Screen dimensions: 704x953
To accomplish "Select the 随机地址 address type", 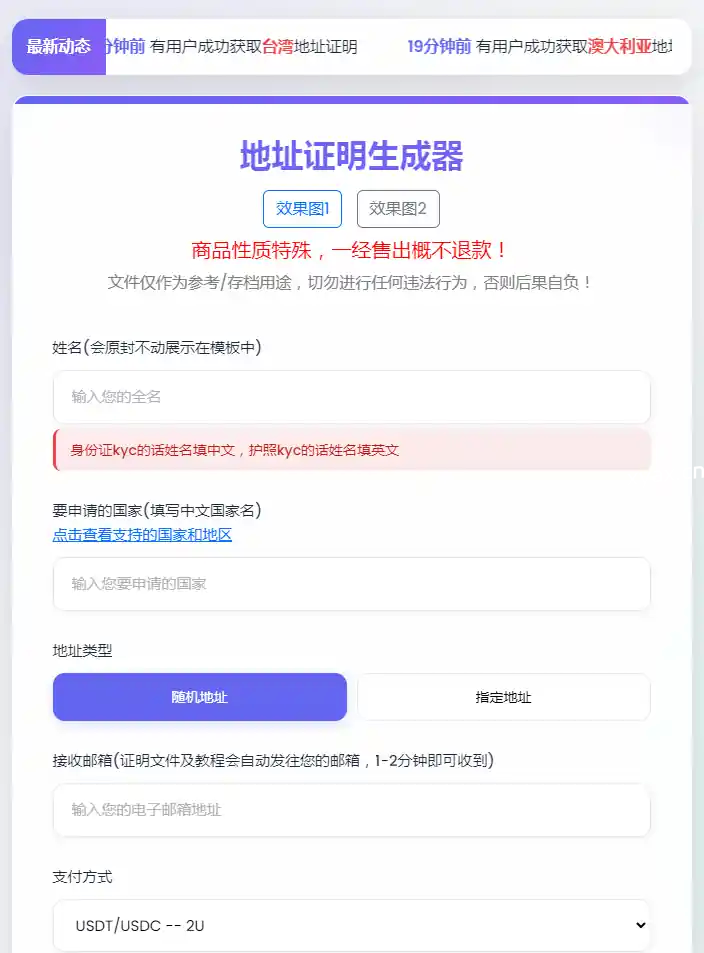I will click(200, 697).
